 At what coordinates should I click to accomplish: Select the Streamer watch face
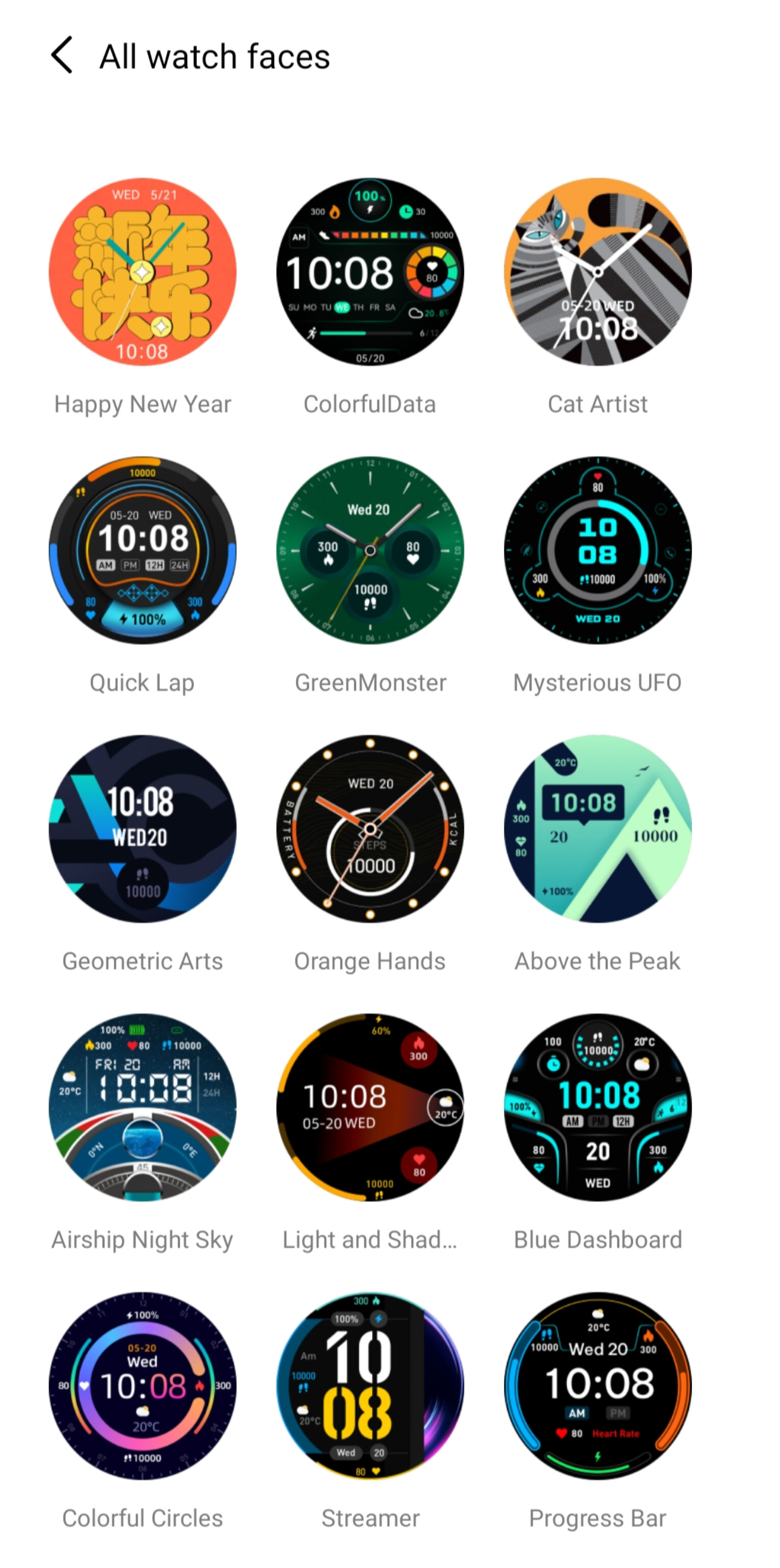tap(370, 1386)
